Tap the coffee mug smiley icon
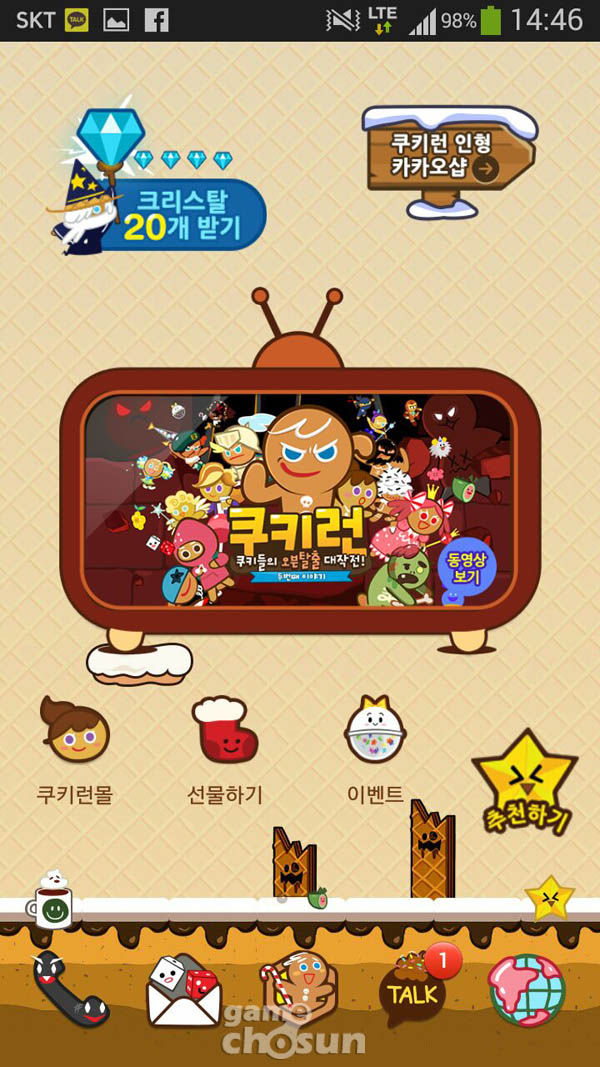 coord(52,899)
